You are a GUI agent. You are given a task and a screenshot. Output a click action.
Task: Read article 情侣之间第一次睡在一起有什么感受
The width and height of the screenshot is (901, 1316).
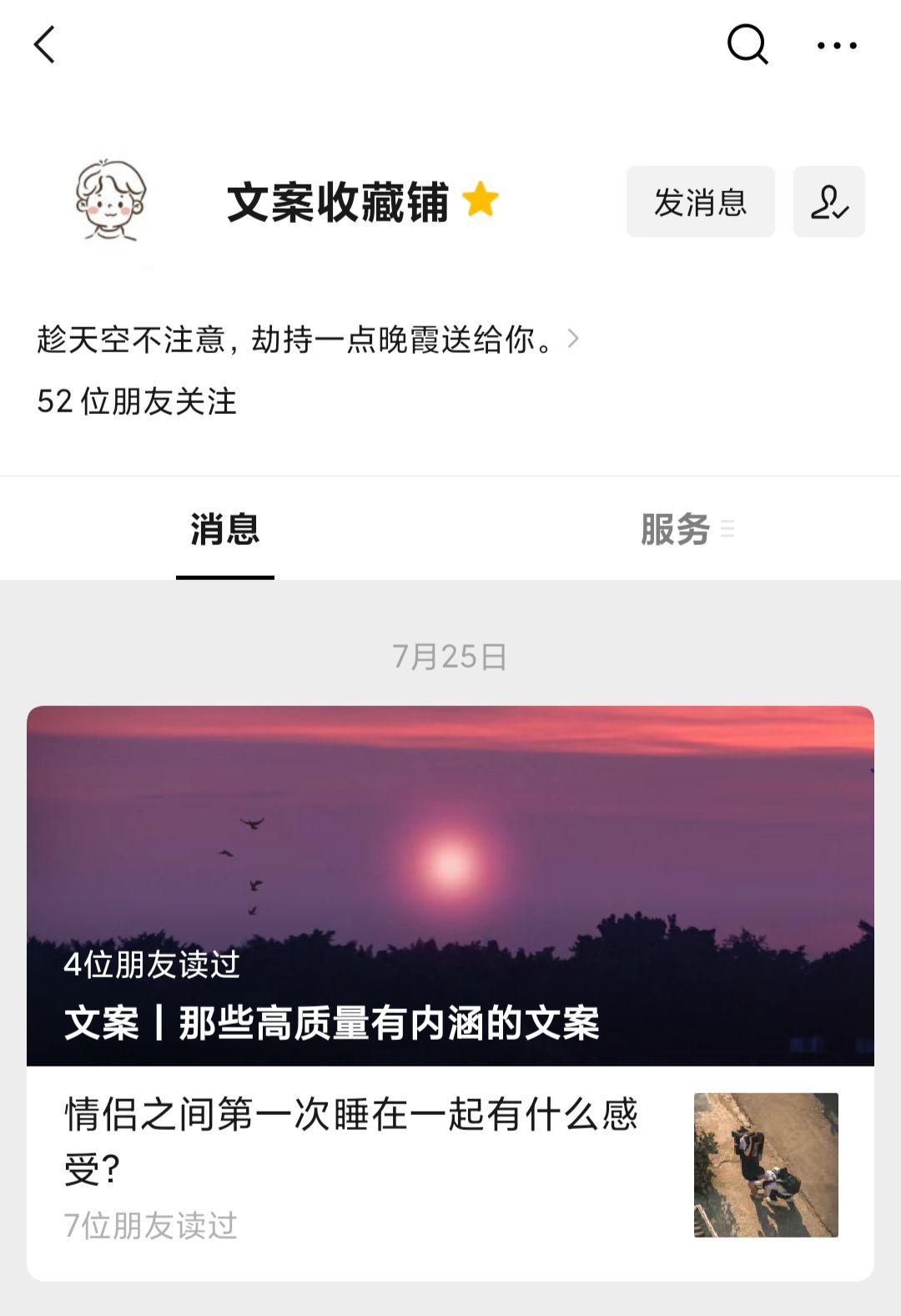point(352,1140)
